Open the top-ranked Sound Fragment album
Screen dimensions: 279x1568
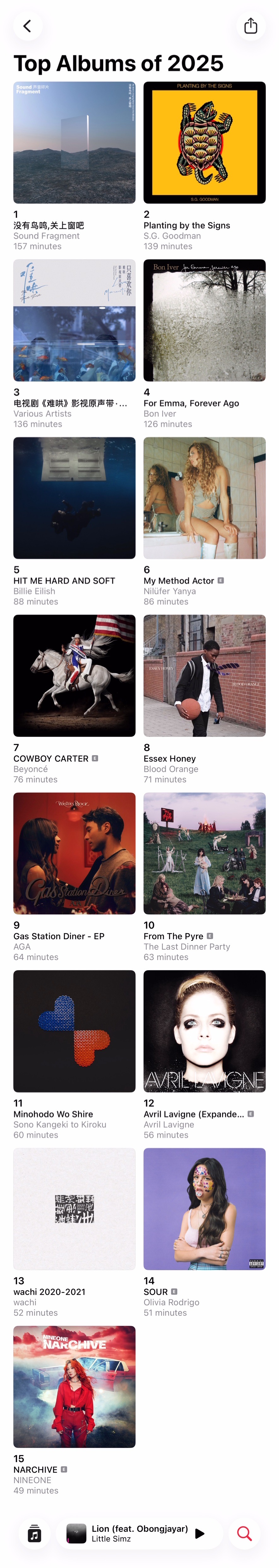pyautogui.click(x=74, y=142)
